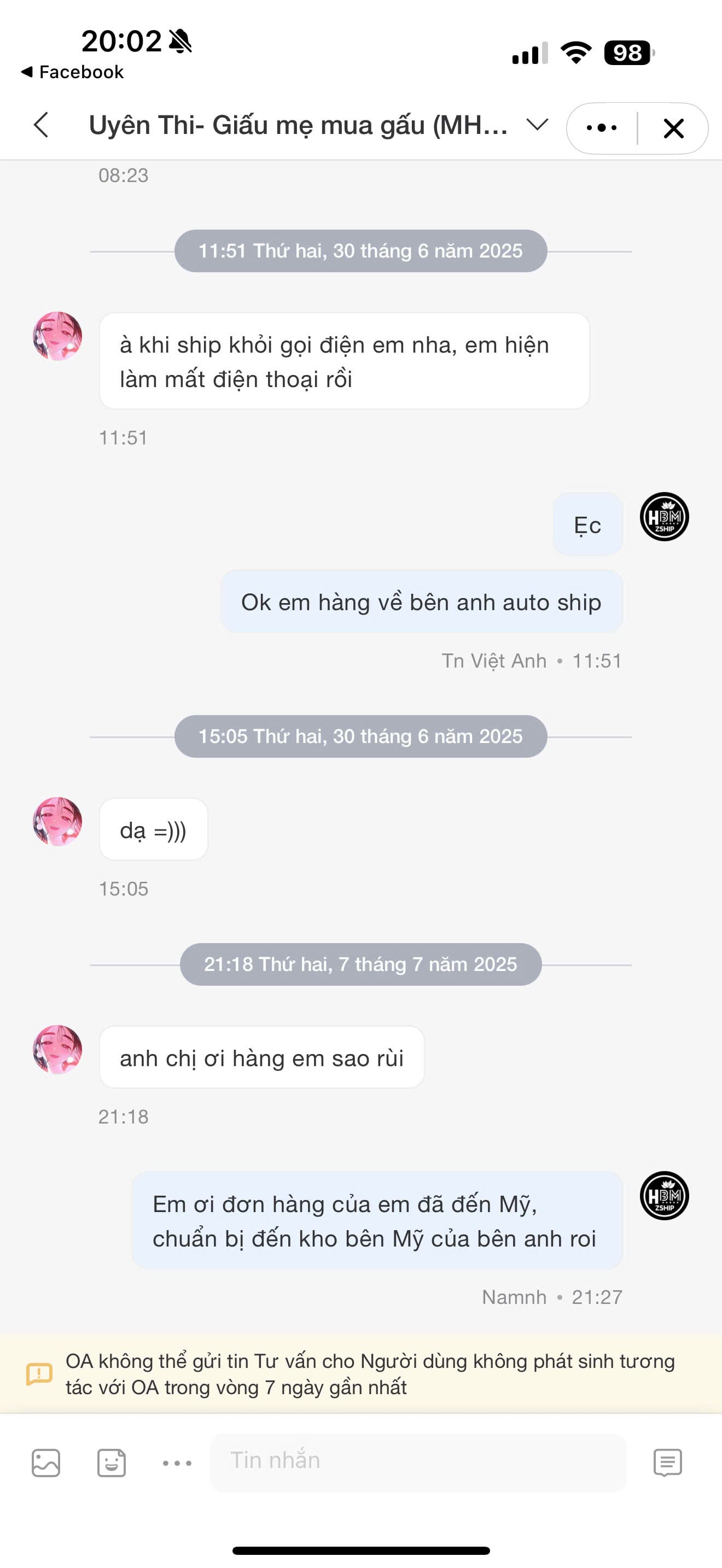Open the image picker icon
Viewport: 722px width, 1568px height.
pyautogui.click(x=45, y=1462)
